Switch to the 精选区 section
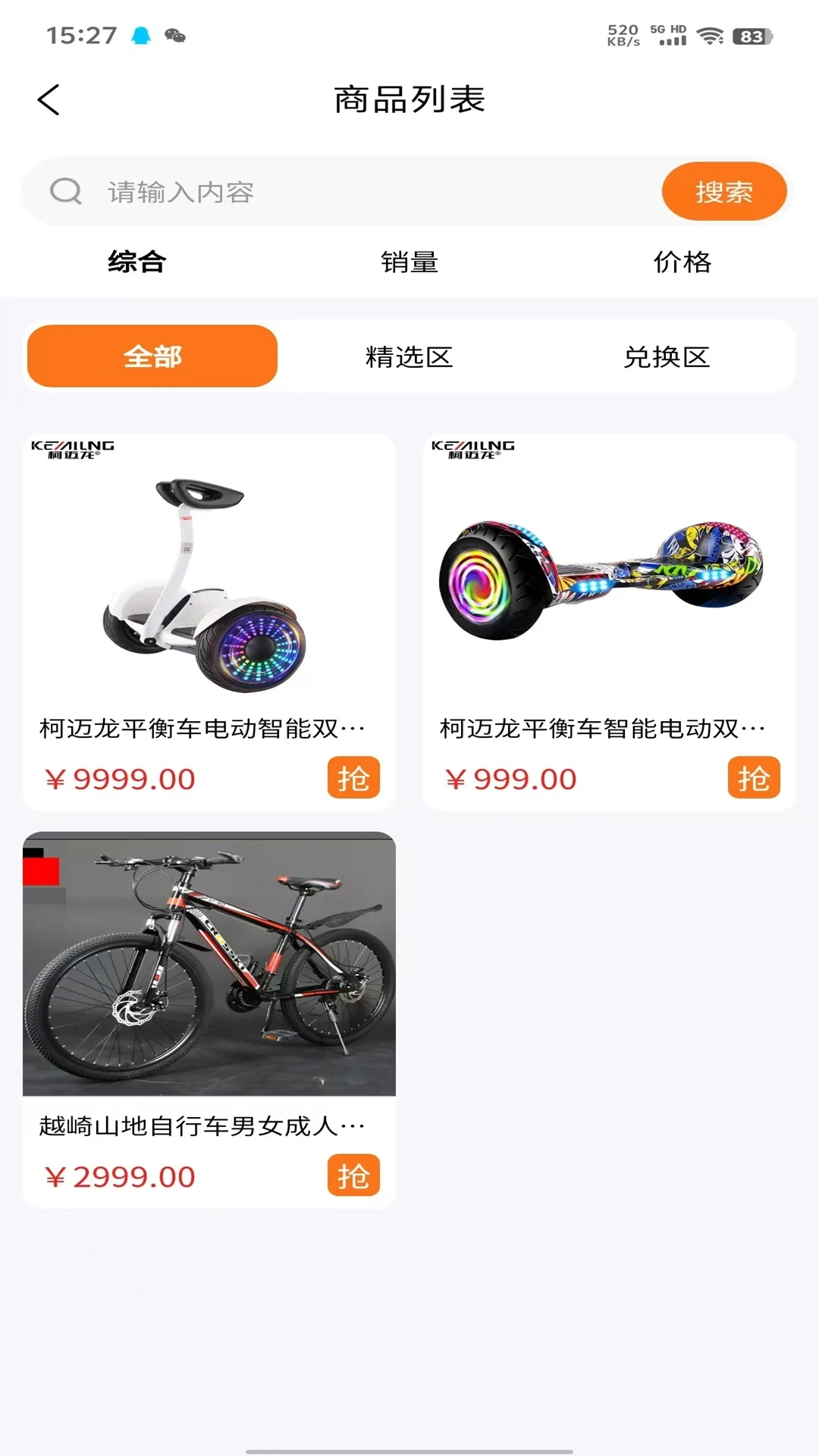Screen dimensions: 819x1456 409,356
